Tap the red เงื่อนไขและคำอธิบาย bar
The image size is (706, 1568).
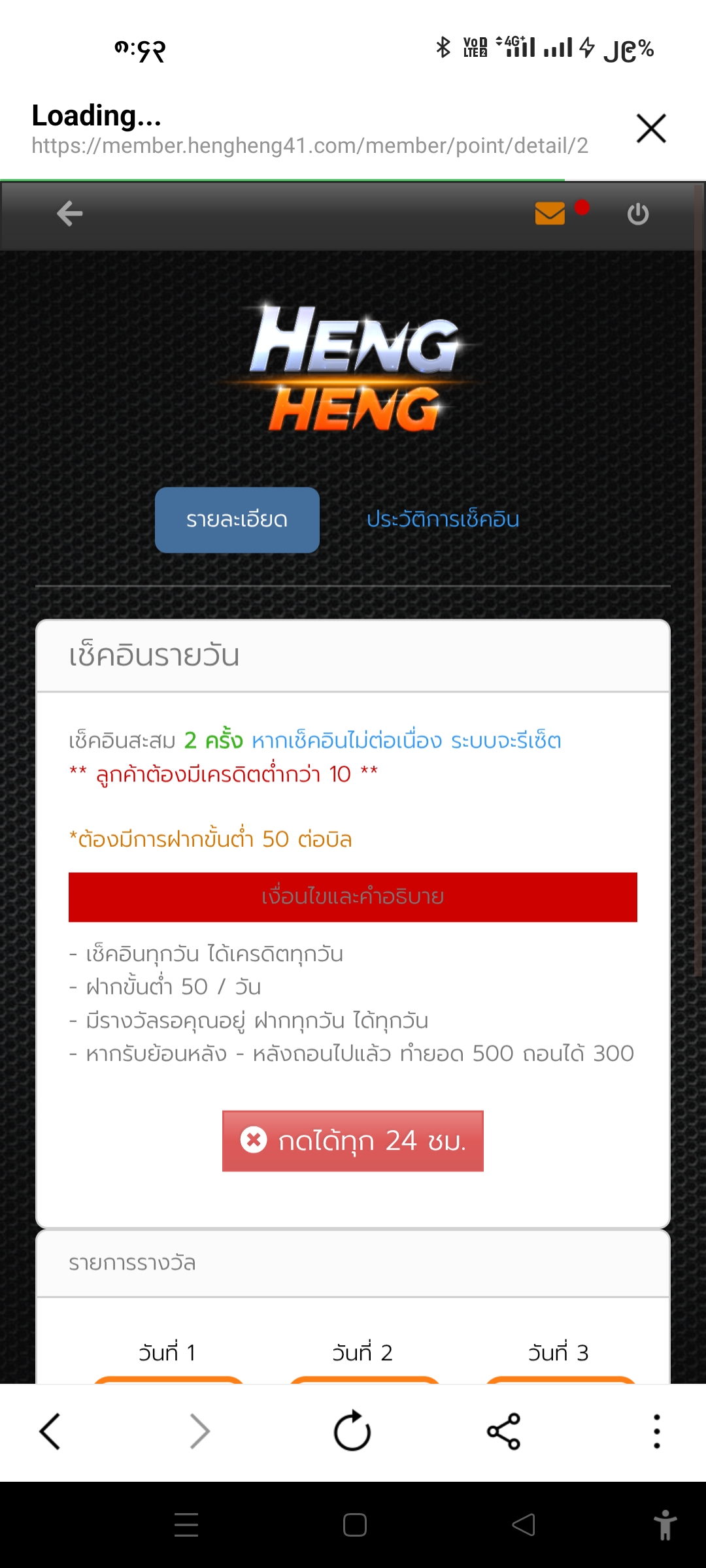pyautogui.click(x=353, y=897)
